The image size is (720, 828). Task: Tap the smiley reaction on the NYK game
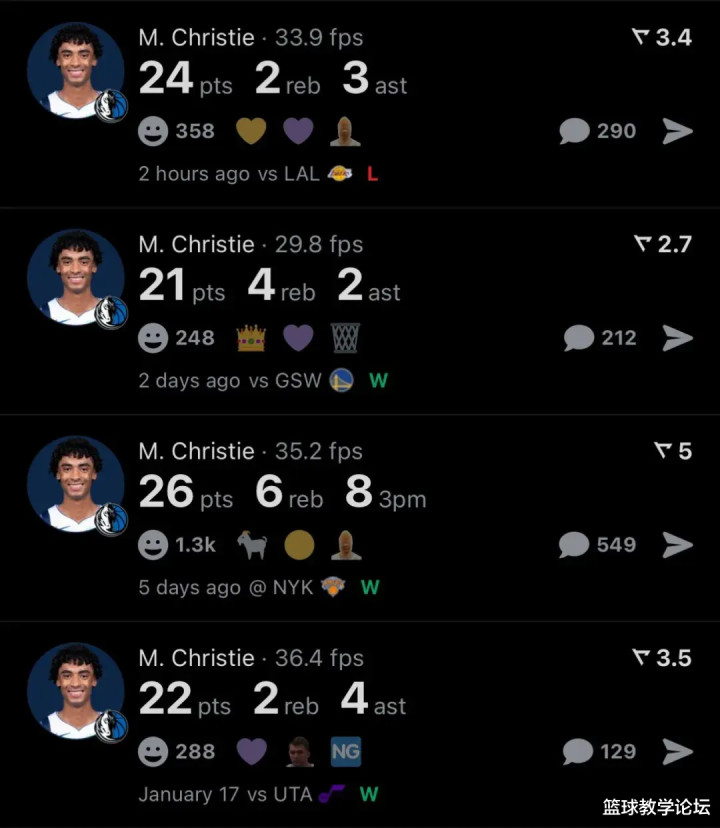(154, 545)
